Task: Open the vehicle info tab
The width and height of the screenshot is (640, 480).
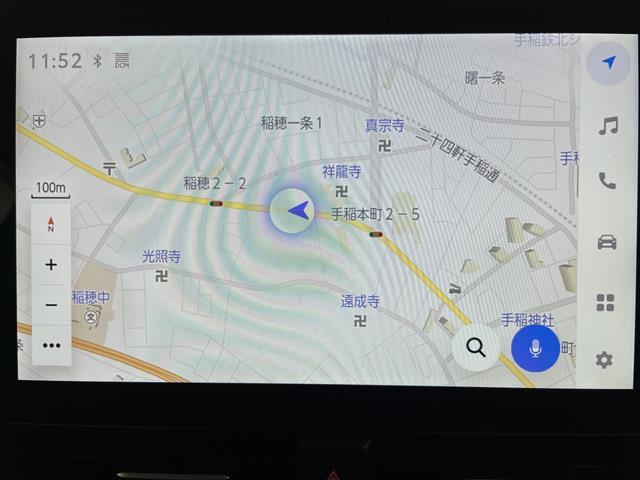Action: tap(606, 242)
